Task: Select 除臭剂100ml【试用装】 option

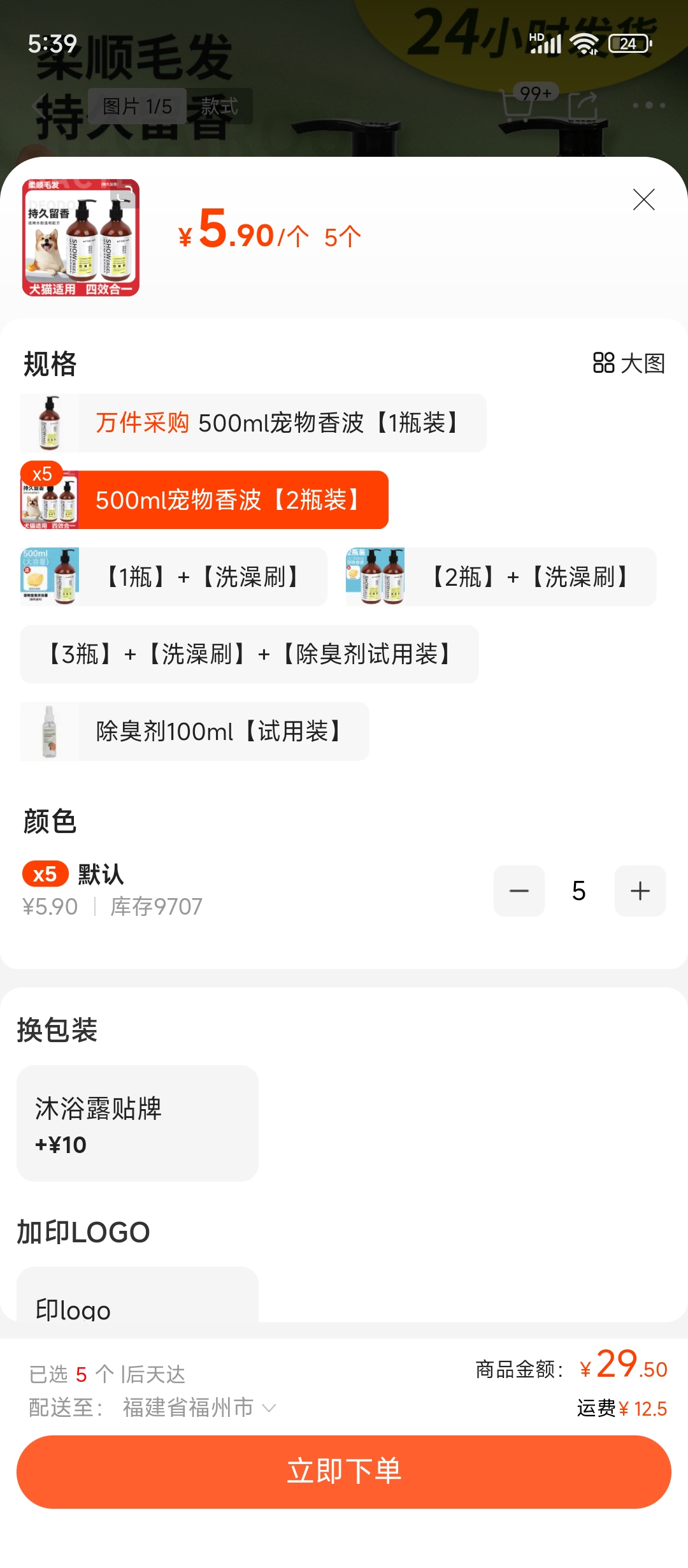Action: pyautogui.click(x=195, y=732)
